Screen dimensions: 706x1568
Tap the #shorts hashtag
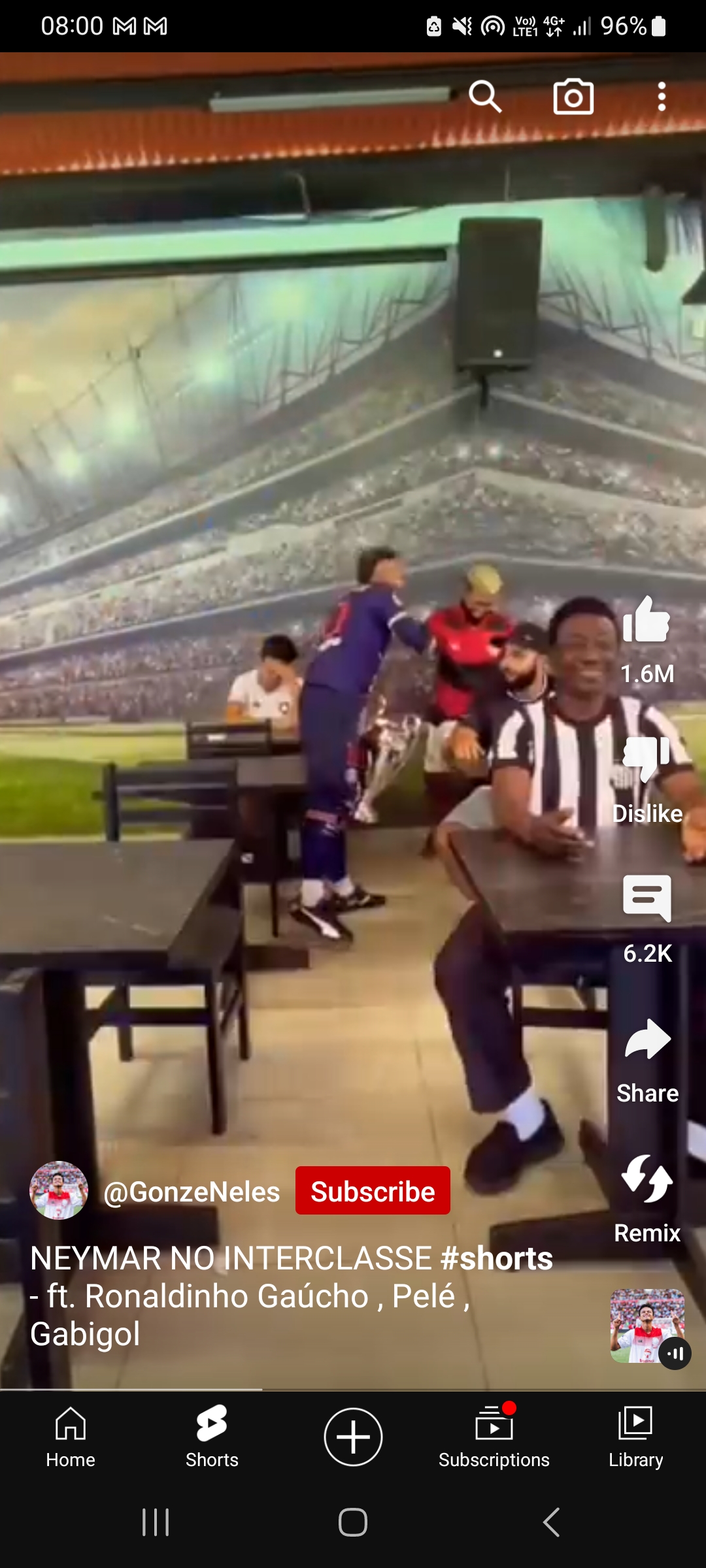(497, 1258)
